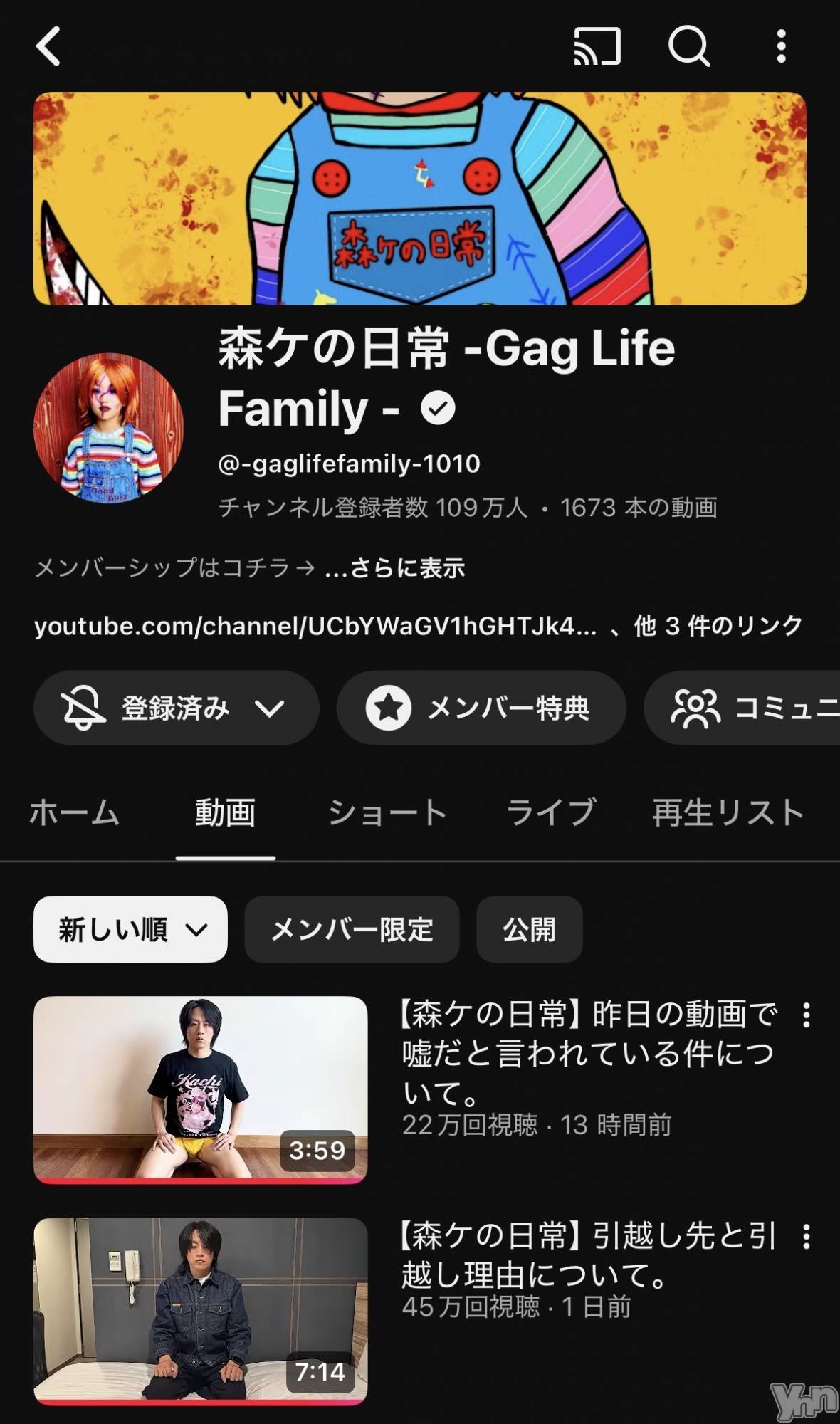Open the channel overflow menu

781,46
